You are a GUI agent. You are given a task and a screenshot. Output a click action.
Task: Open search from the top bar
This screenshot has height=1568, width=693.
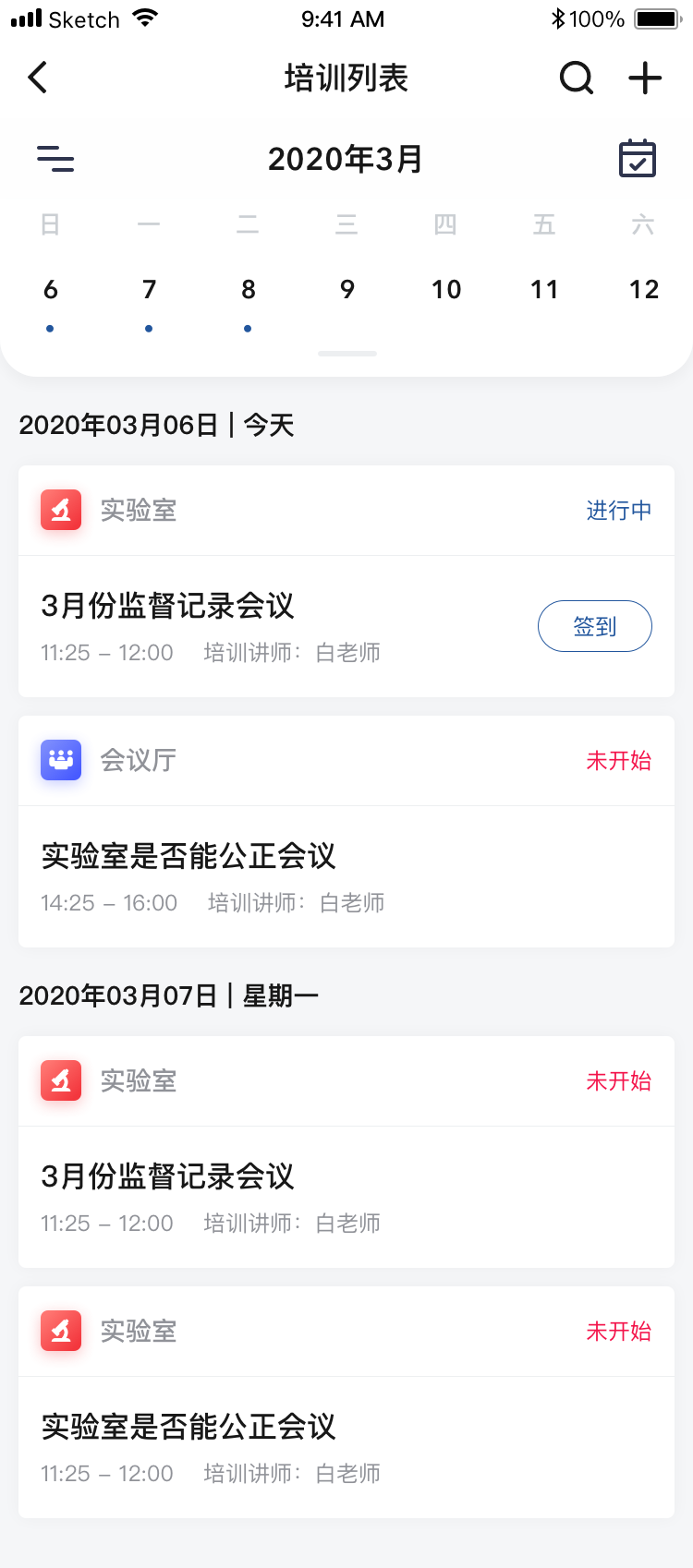[x=577, y=78]
